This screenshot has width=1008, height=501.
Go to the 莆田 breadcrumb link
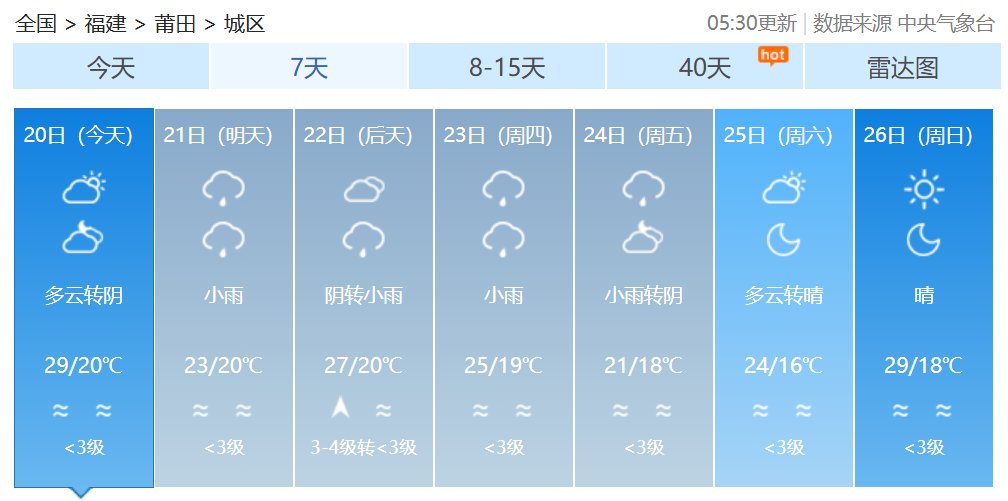coord(175,24)
